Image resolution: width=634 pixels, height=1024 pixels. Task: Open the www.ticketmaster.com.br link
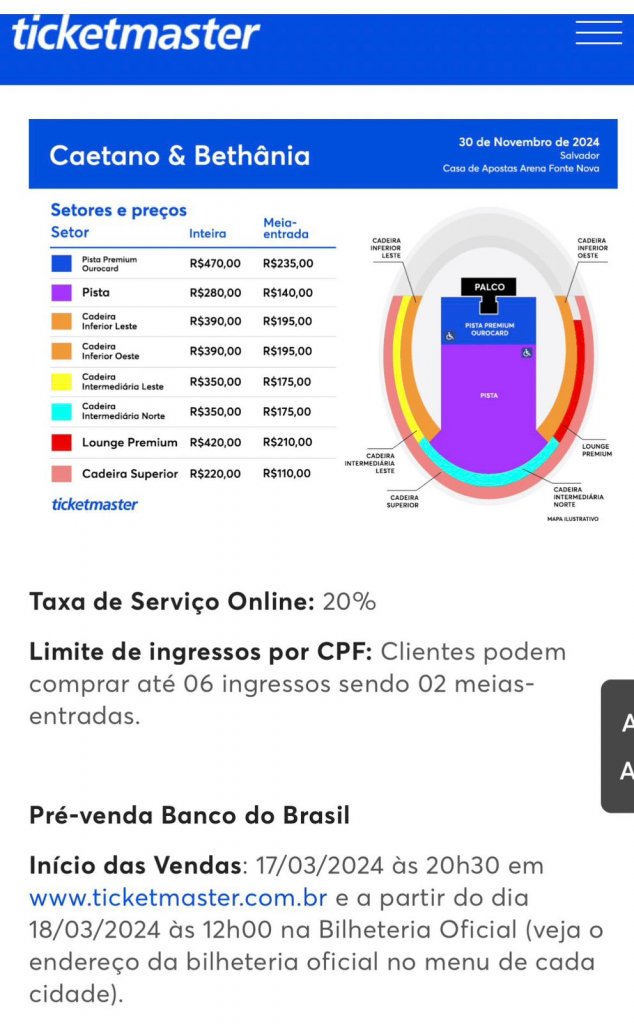point(178,898)
